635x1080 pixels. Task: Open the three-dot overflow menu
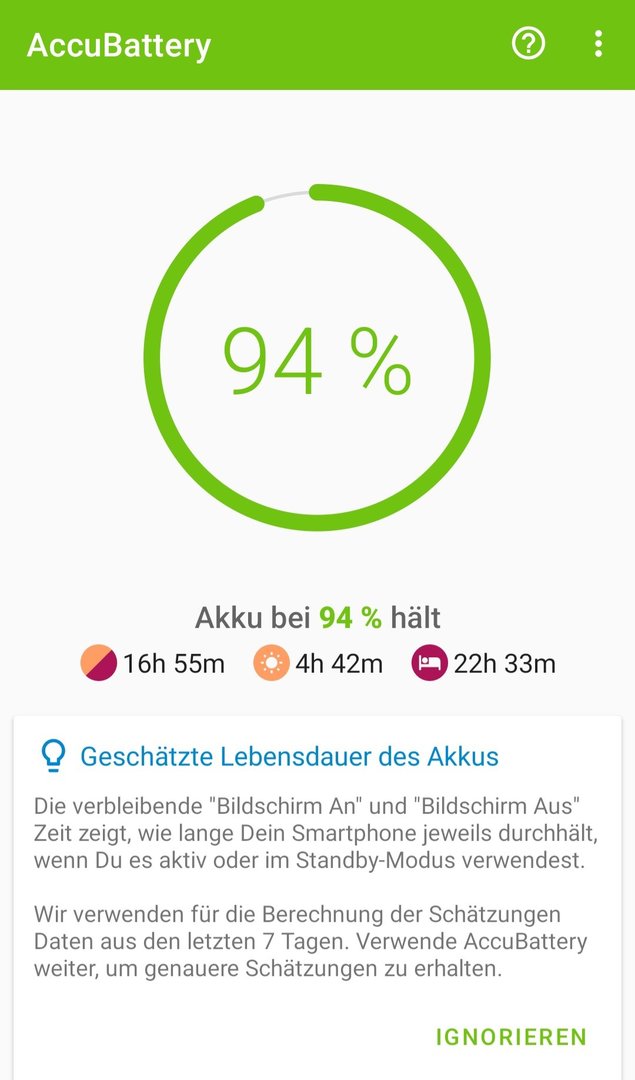598,44
